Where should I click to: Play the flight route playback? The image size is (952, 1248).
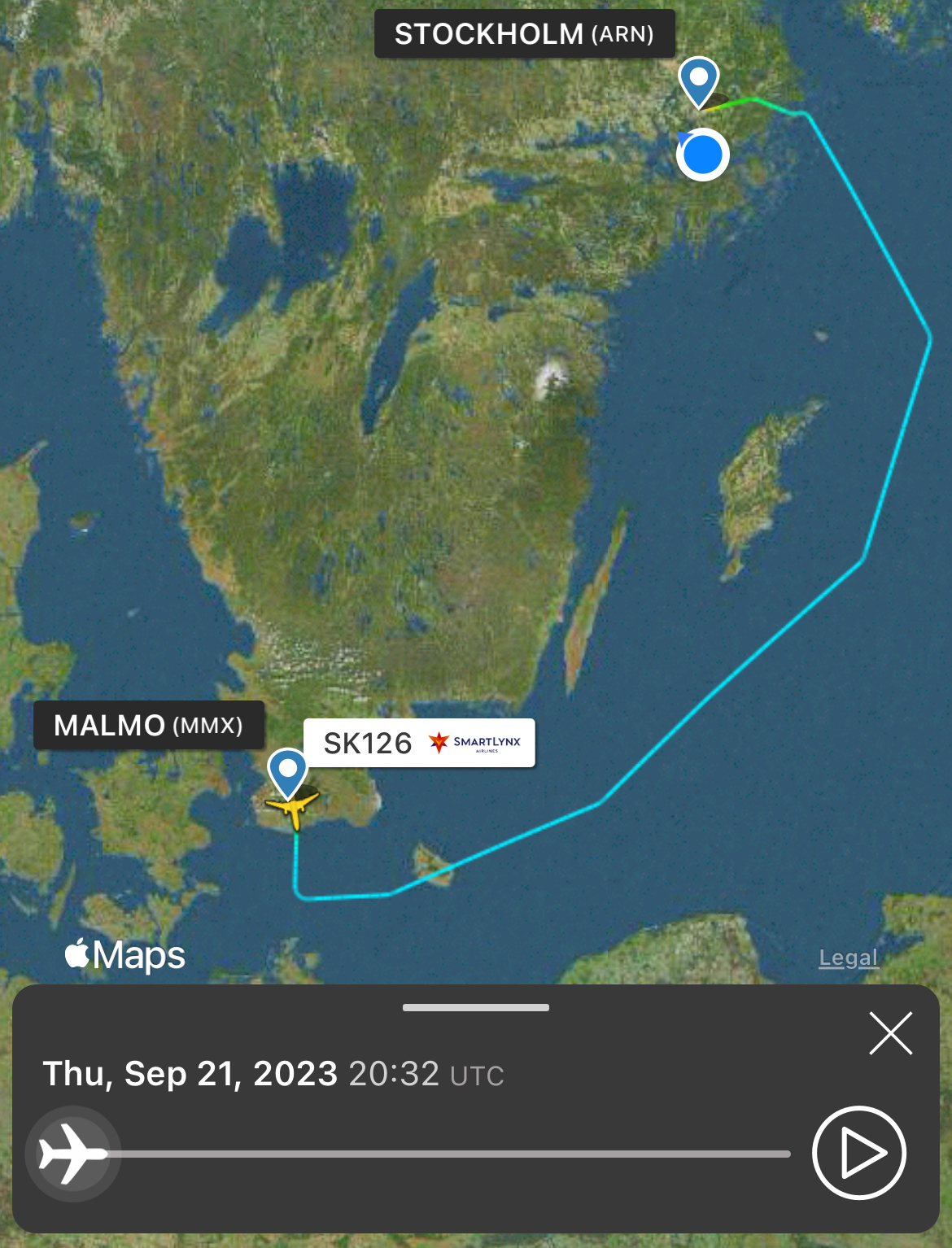pyautogui.click(x=858, y=1152)
